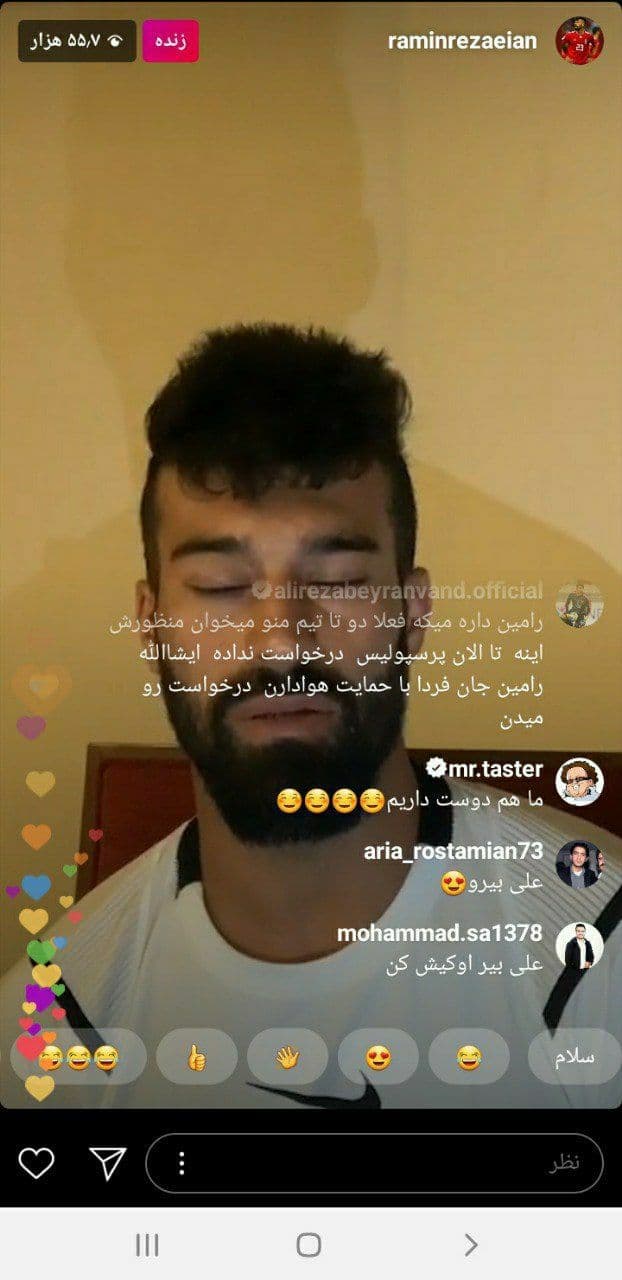Send the waving hand emoji reaction

[x=287, y=1057]
